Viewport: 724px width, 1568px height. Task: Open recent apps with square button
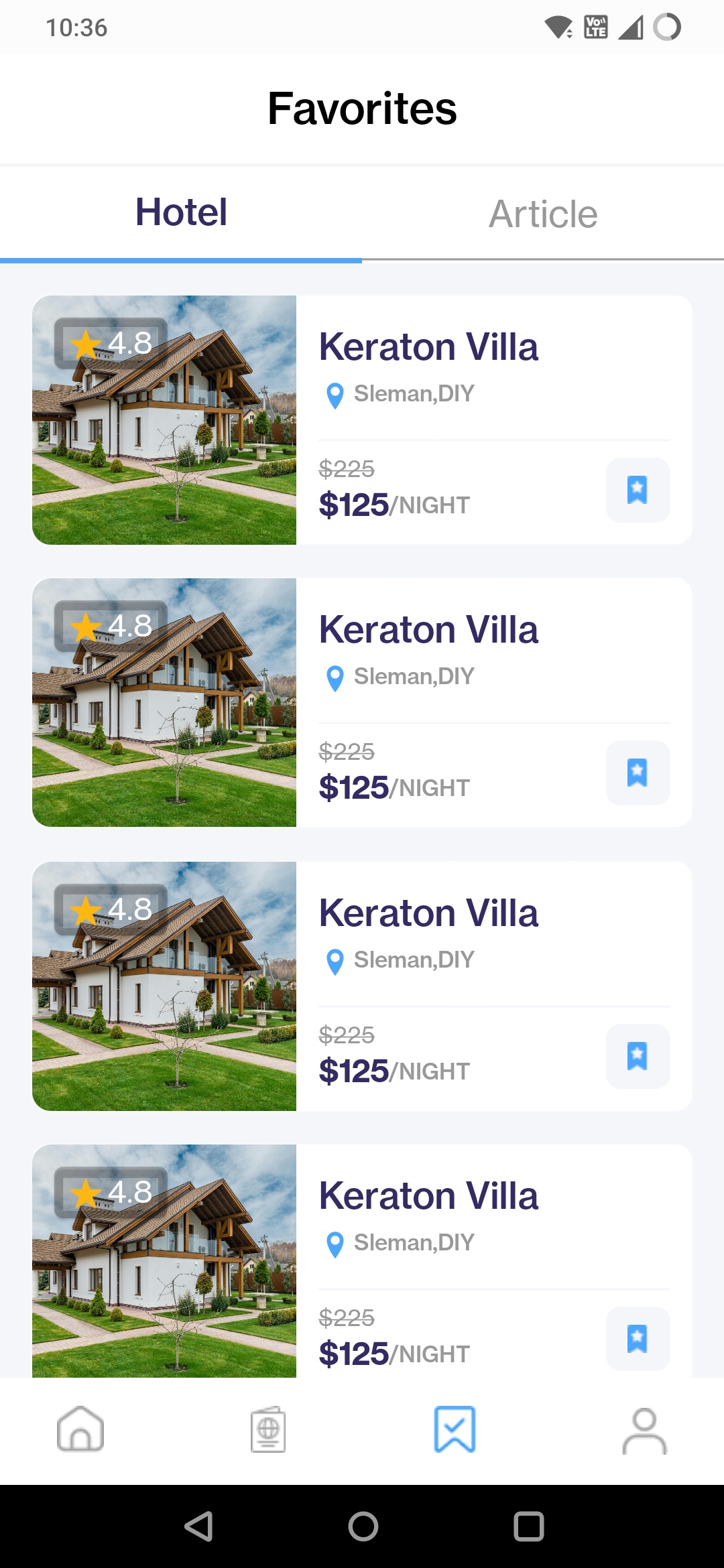point(528,1526)
